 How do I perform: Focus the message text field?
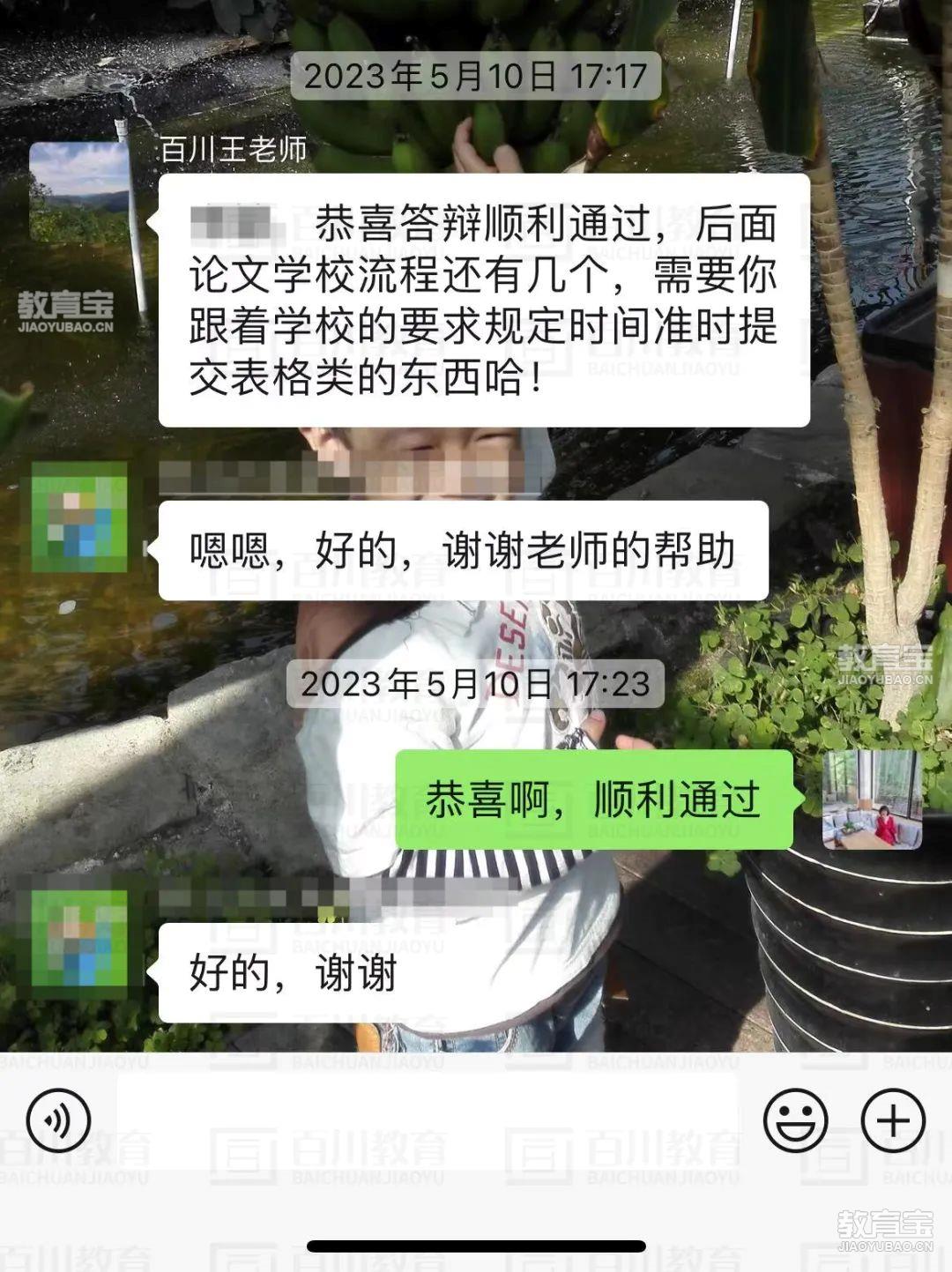pyautogui.click(x=427, y=1120)
